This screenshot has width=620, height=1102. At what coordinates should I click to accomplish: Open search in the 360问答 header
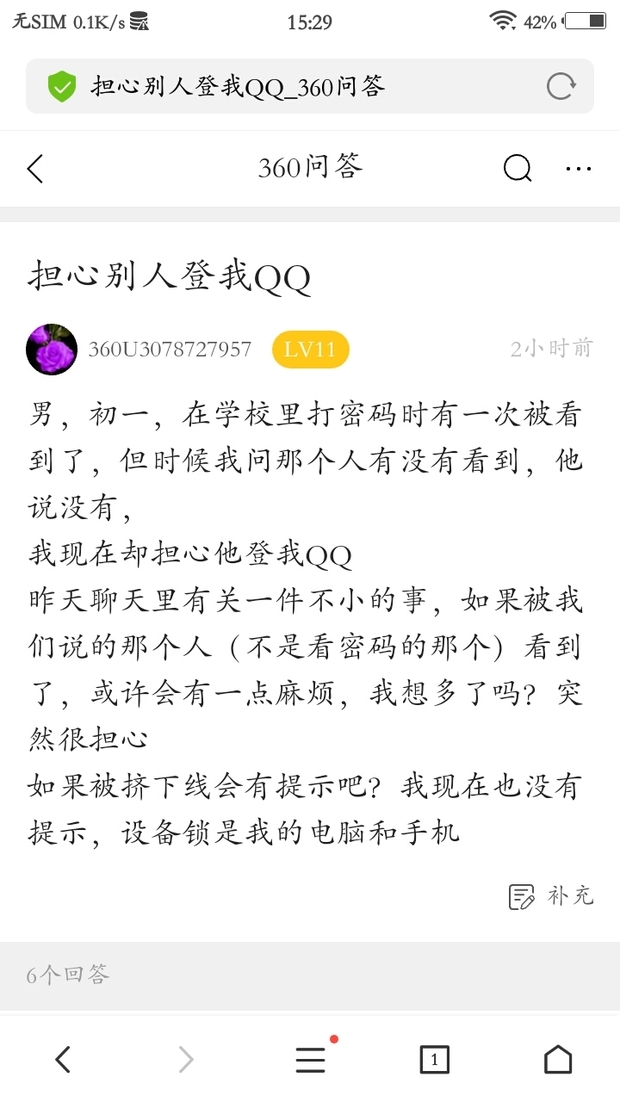pos(517,169)
